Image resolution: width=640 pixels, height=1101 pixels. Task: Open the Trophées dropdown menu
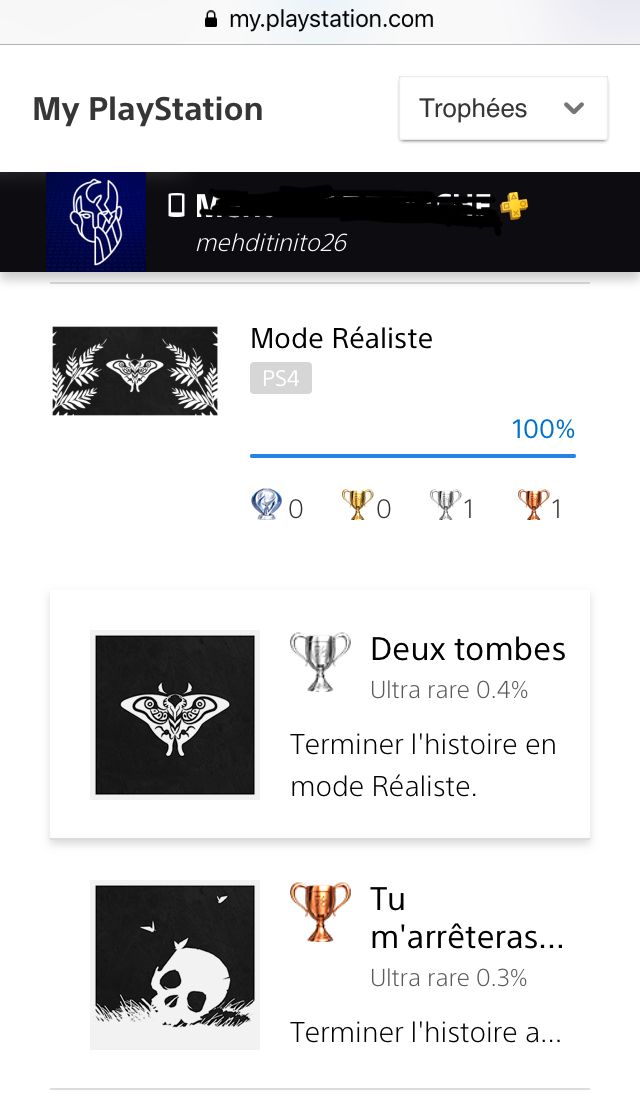pos(503,108)
